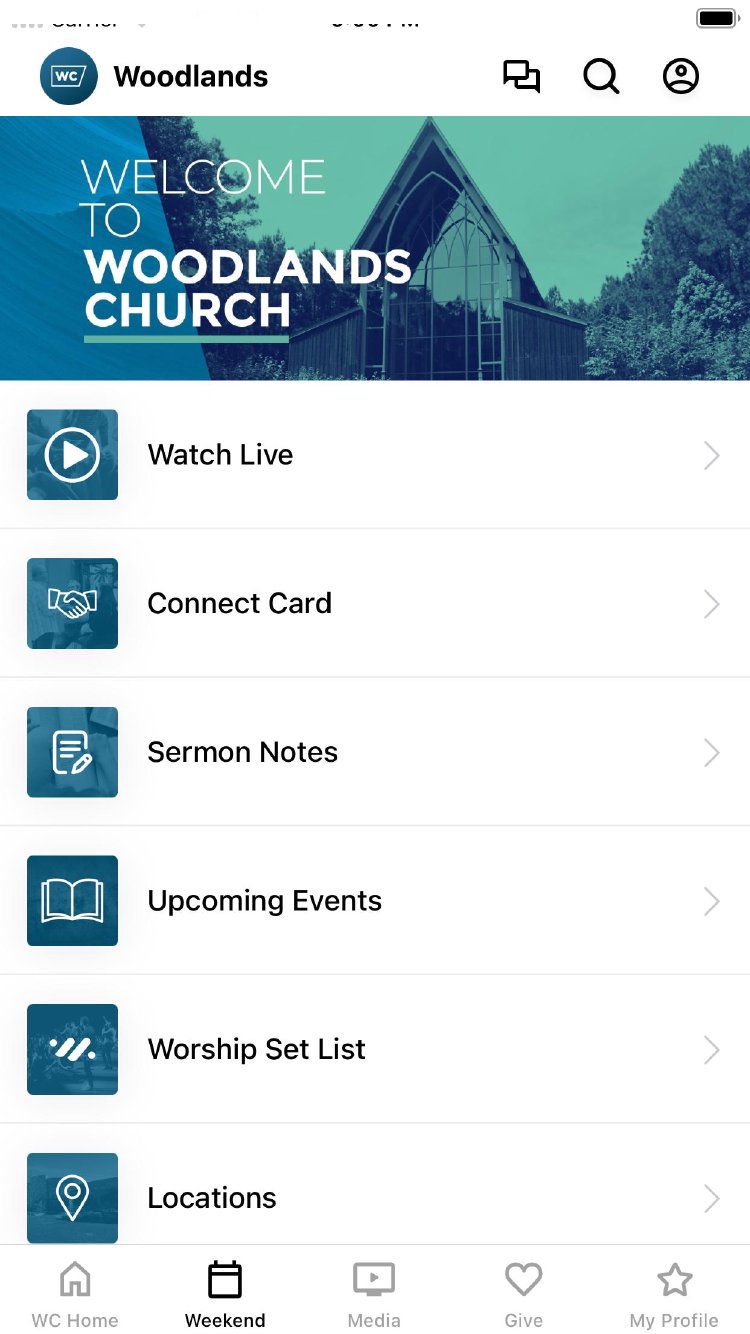The height and width of the screenshot is (1334, 750).
Task: Open the Worship Set List
Action: 374,1050
